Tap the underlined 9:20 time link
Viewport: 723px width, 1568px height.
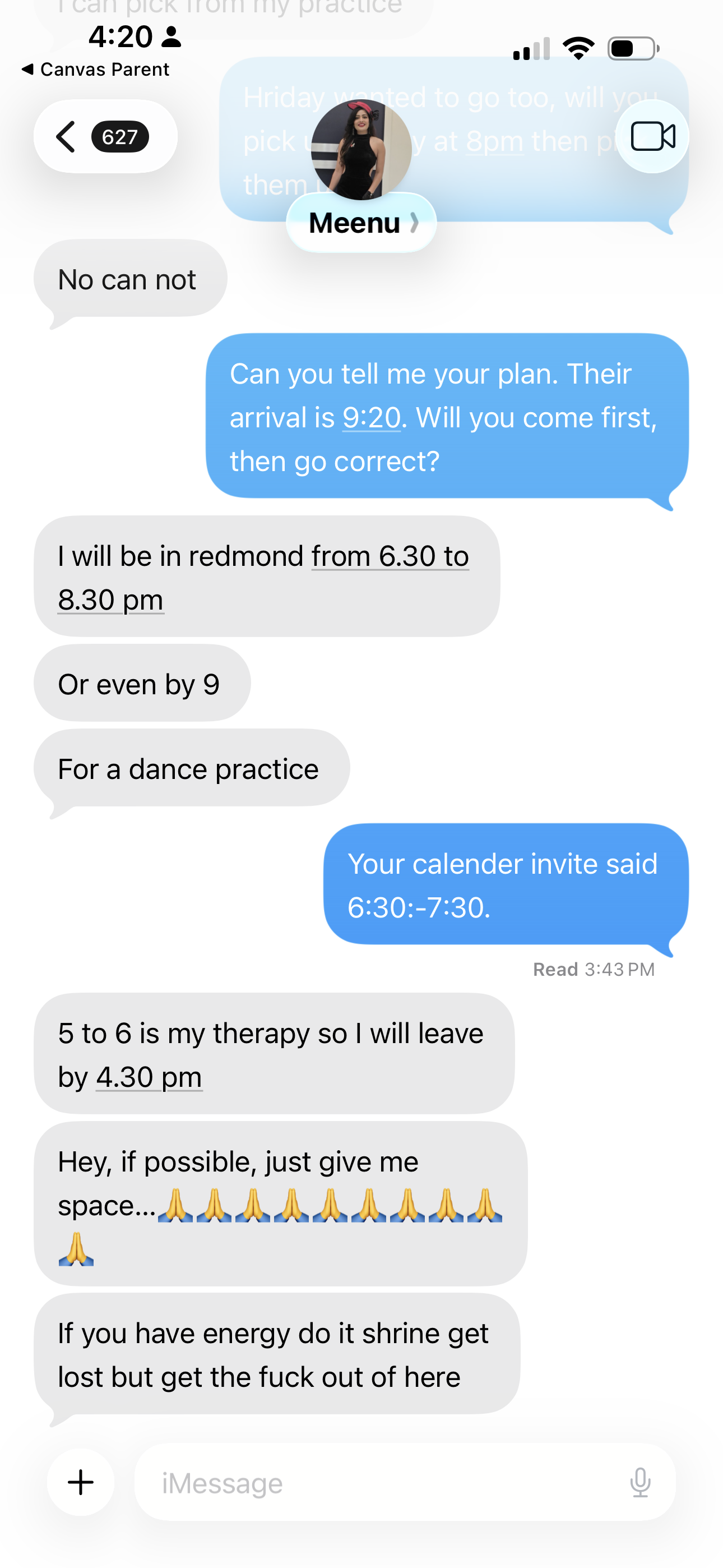point(371,418)
